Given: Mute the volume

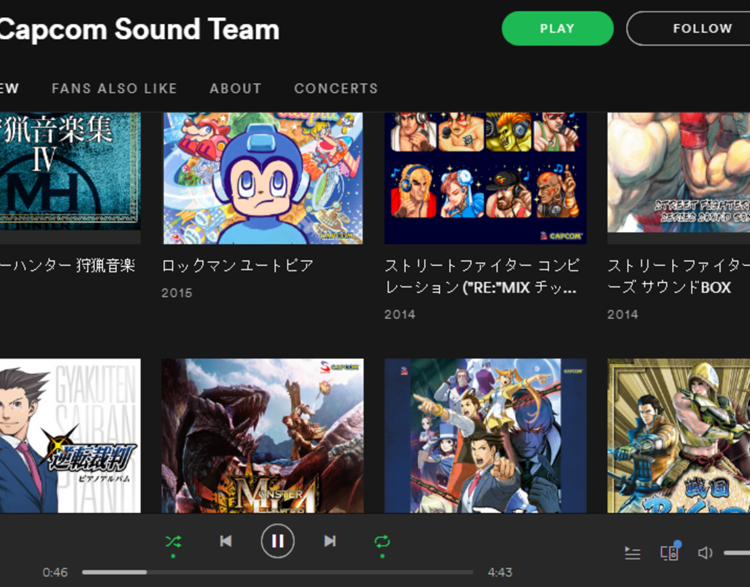Looking at the screenshot, I should pos(705,552).
